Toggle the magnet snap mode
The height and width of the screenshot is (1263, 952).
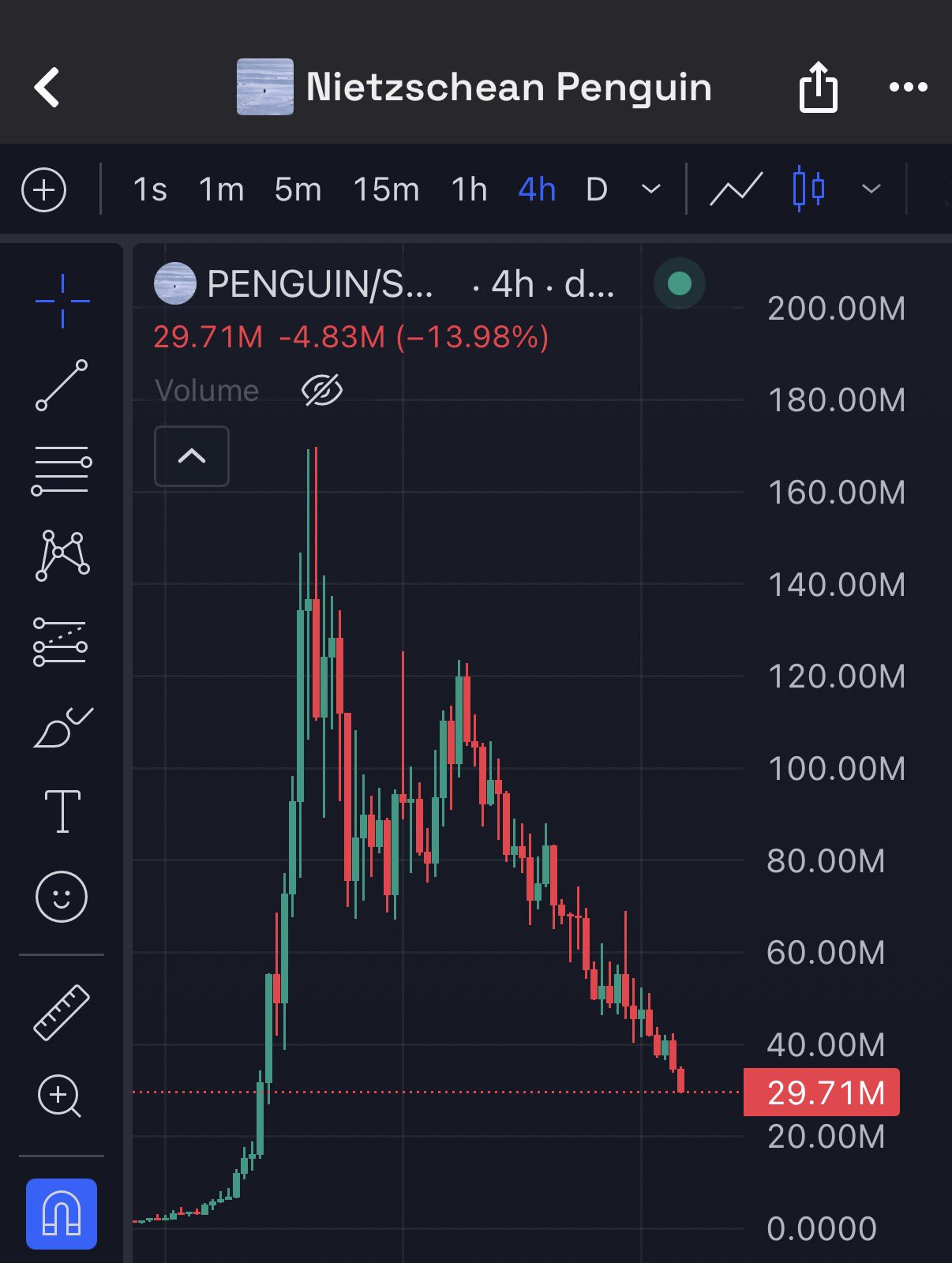pos(62,1214)
